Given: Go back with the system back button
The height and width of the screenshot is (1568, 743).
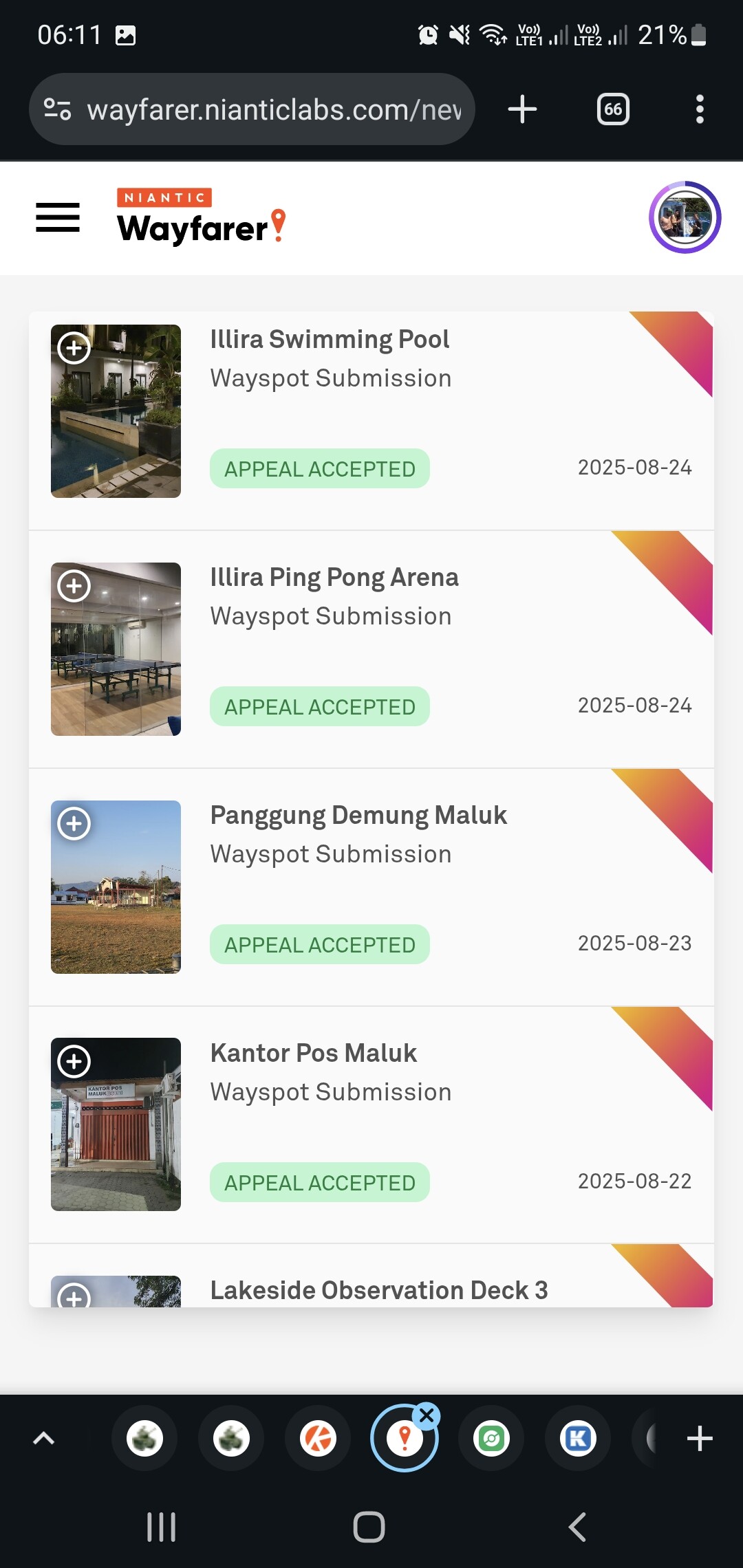Looking at the screenshot, I should [578, 1527].
